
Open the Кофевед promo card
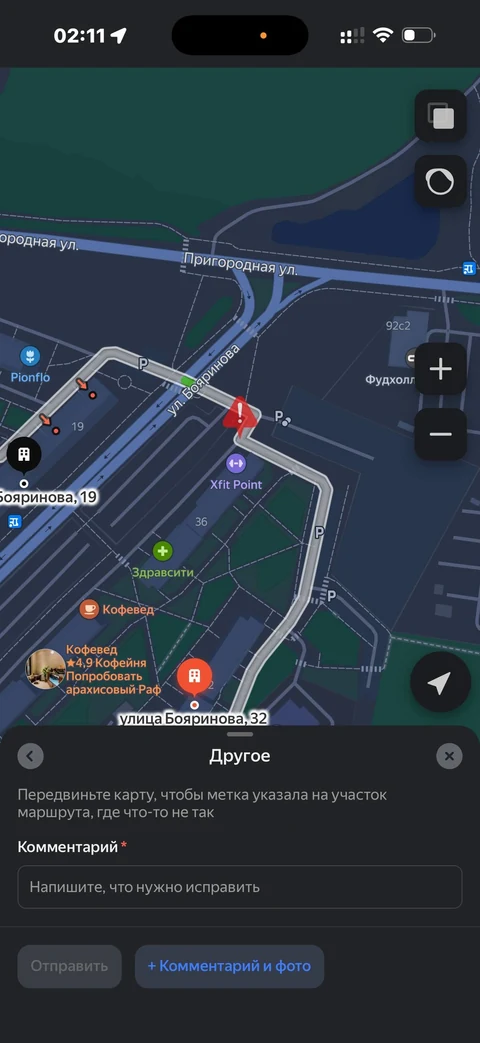pos(93,669)
